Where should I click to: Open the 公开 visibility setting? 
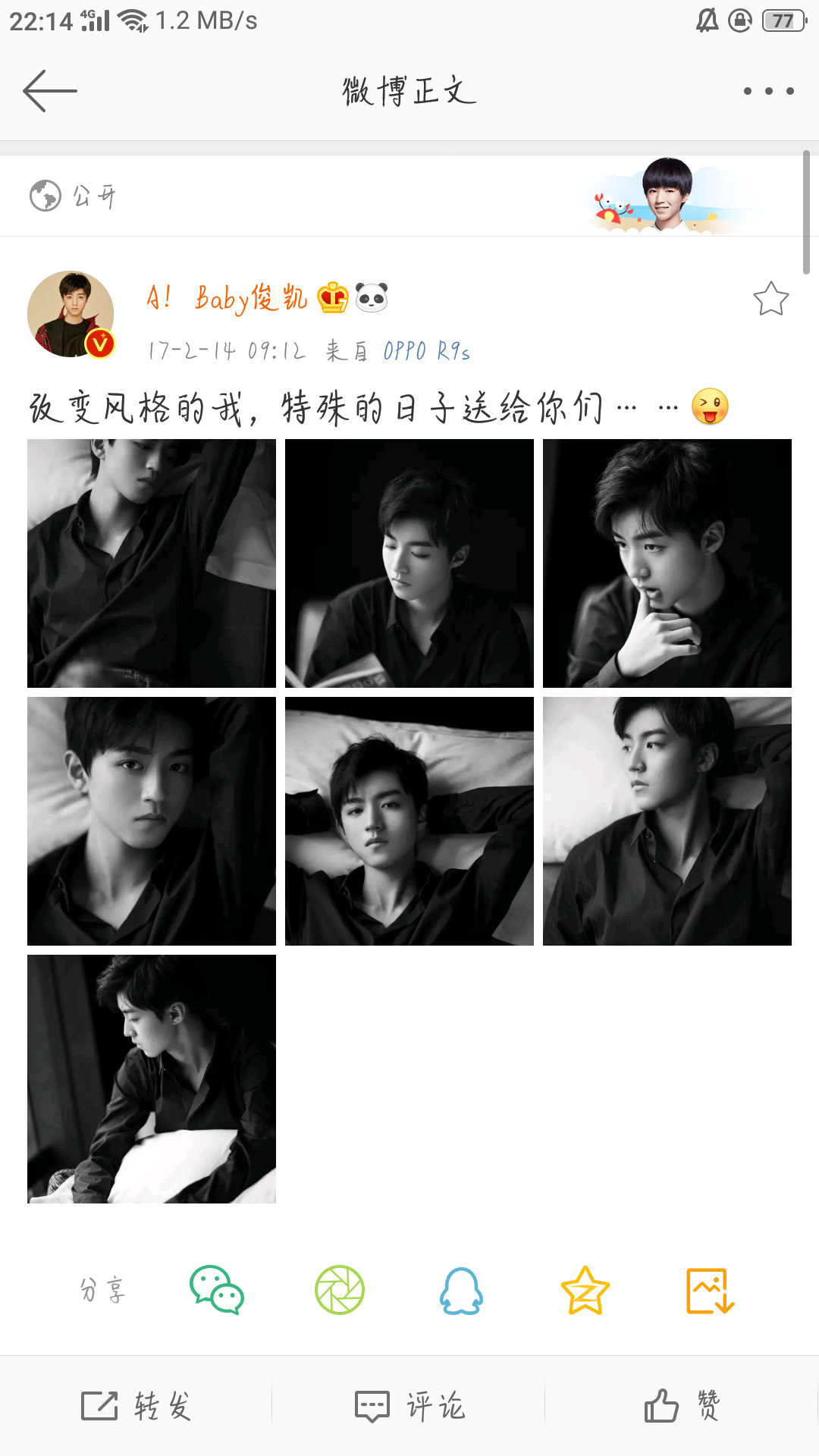click(x=73, y=196)
